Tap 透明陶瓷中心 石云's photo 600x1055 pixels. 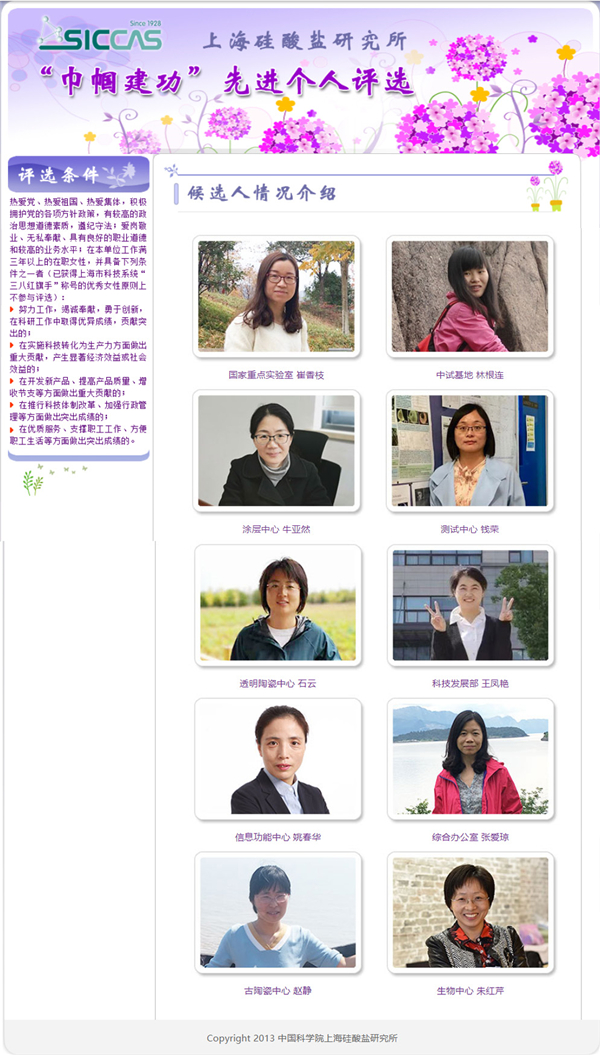point(277,605)
